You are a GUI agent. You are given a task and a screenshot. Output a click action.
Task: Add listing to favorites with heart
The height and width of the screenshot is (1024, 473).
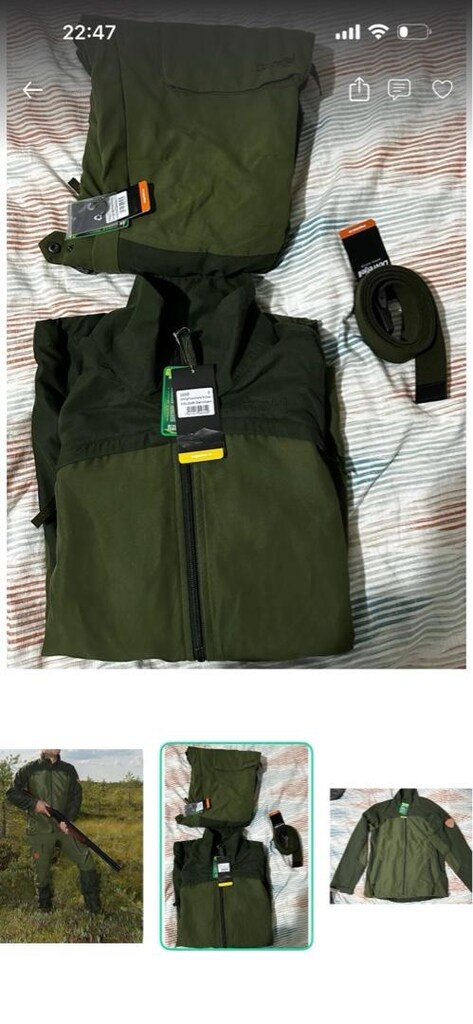442,89
